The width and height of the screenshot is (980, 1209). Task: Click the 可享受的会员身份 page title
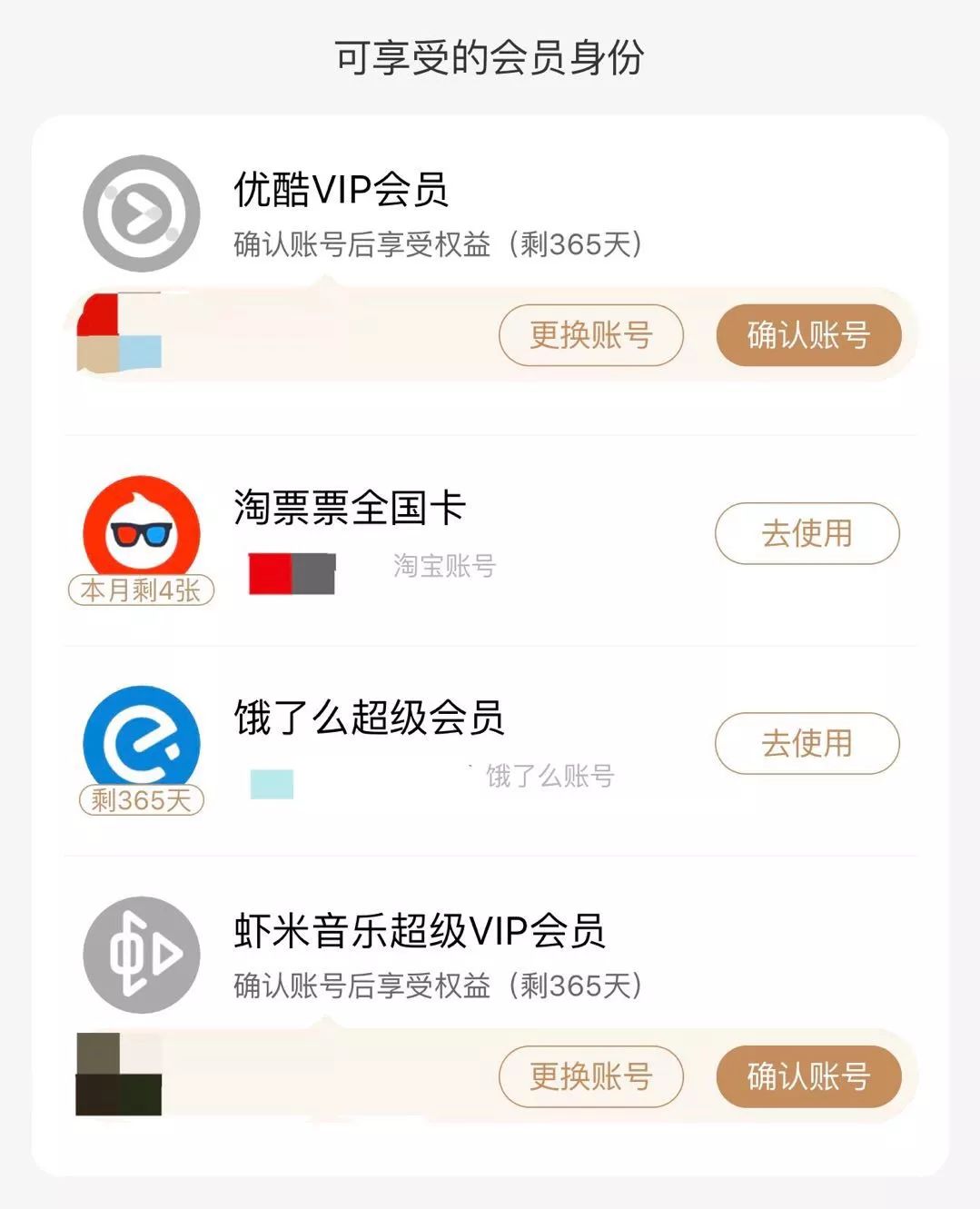pyautogui.click(x=489, y=55)
